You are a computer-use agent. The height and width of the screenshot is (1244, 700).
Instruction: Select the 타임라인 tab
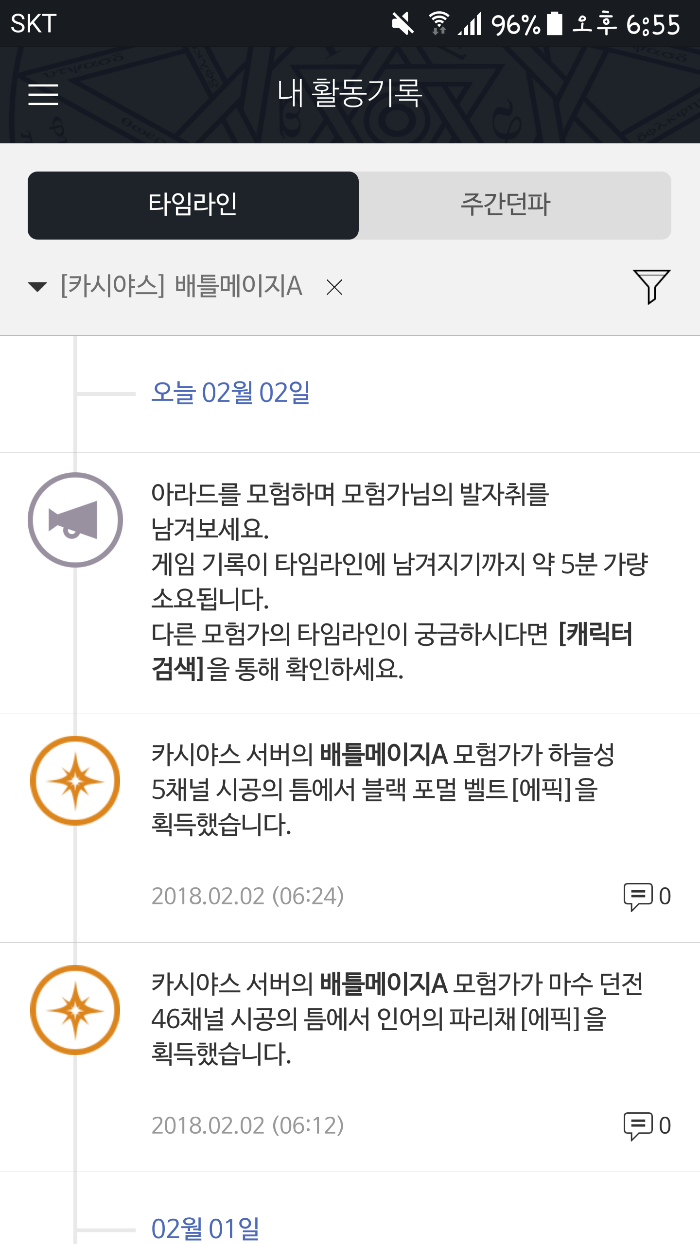click(193, 205)
